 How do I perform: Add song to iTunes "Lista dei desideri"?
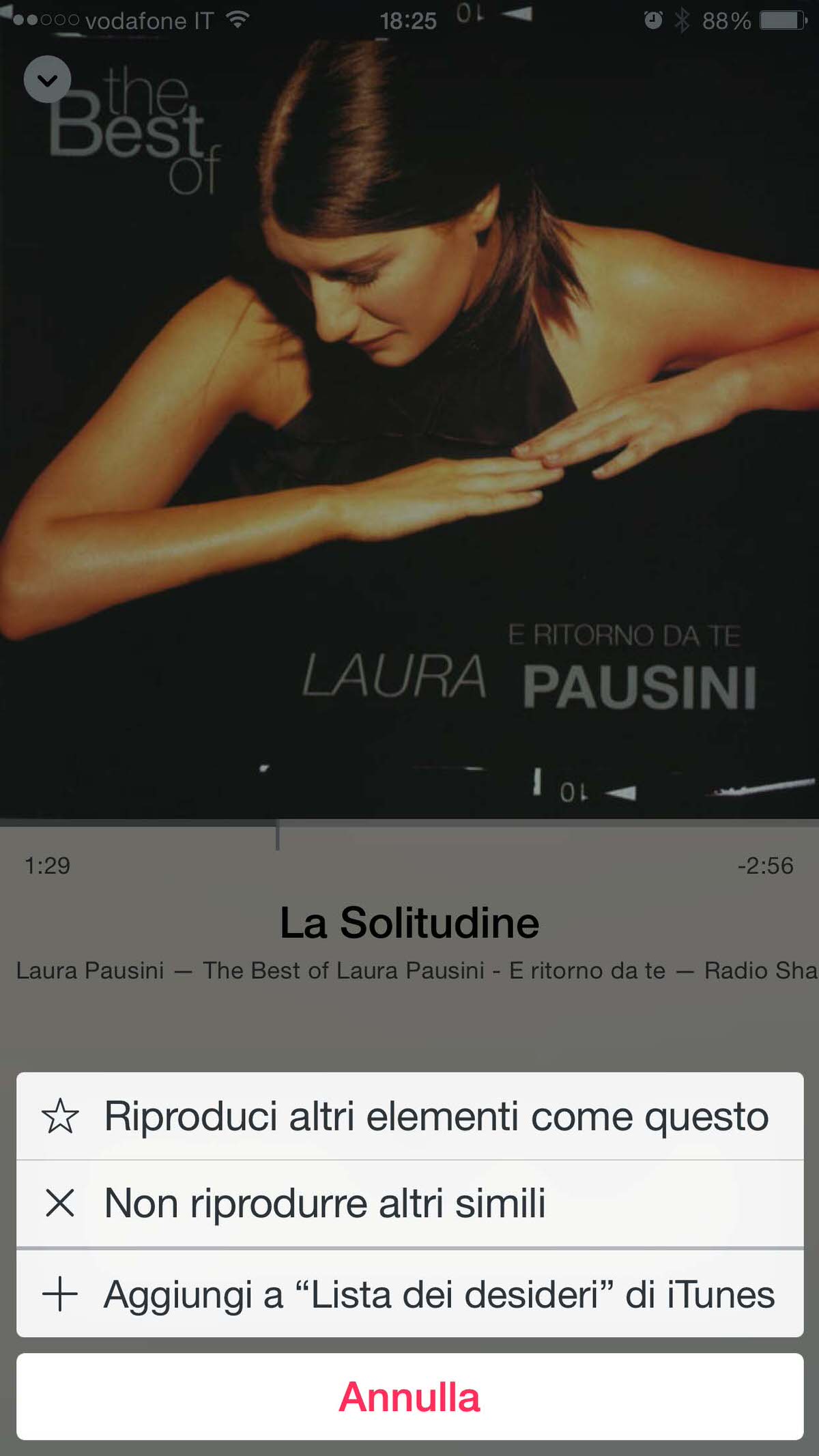coord(409,1294)
